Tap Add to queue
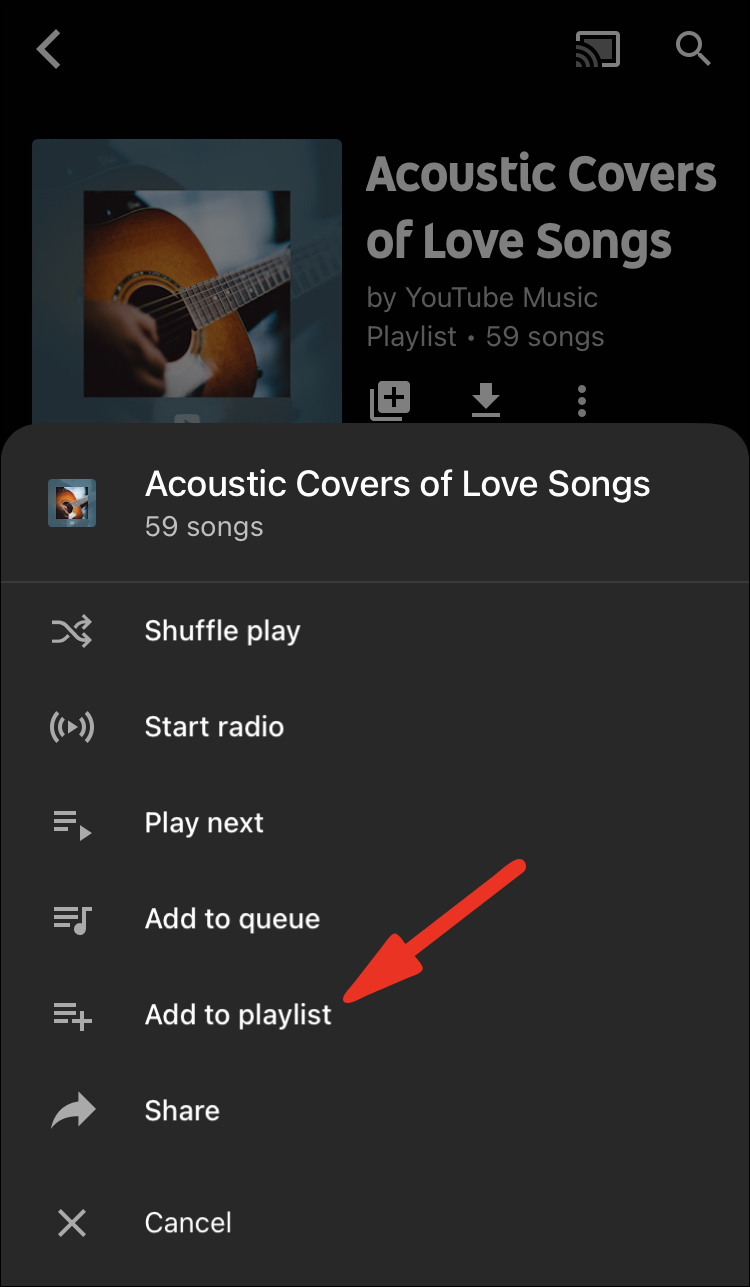The height and width of the screenshot is (1287, 750). [x=232, y=919]
